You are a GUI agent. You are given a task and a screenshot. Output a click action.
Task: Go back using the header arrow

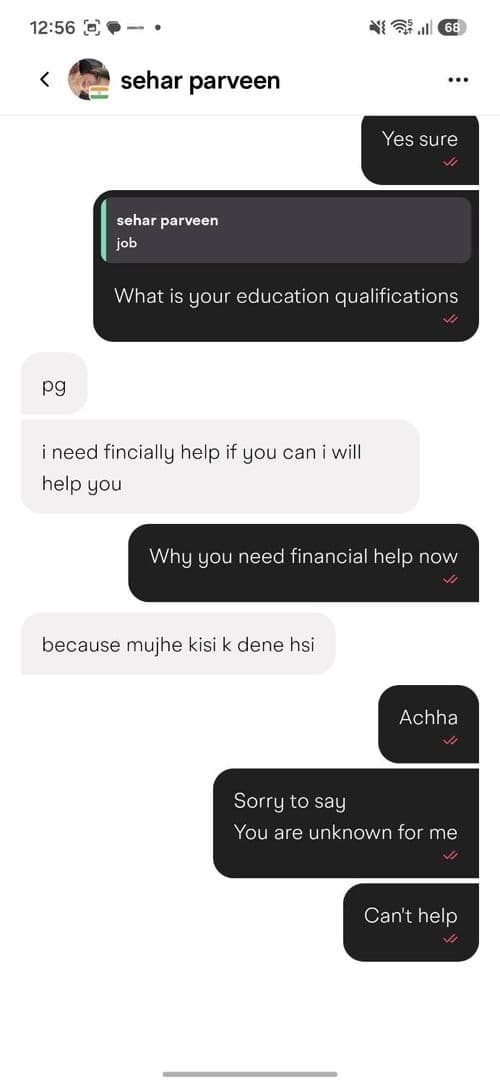44,80
